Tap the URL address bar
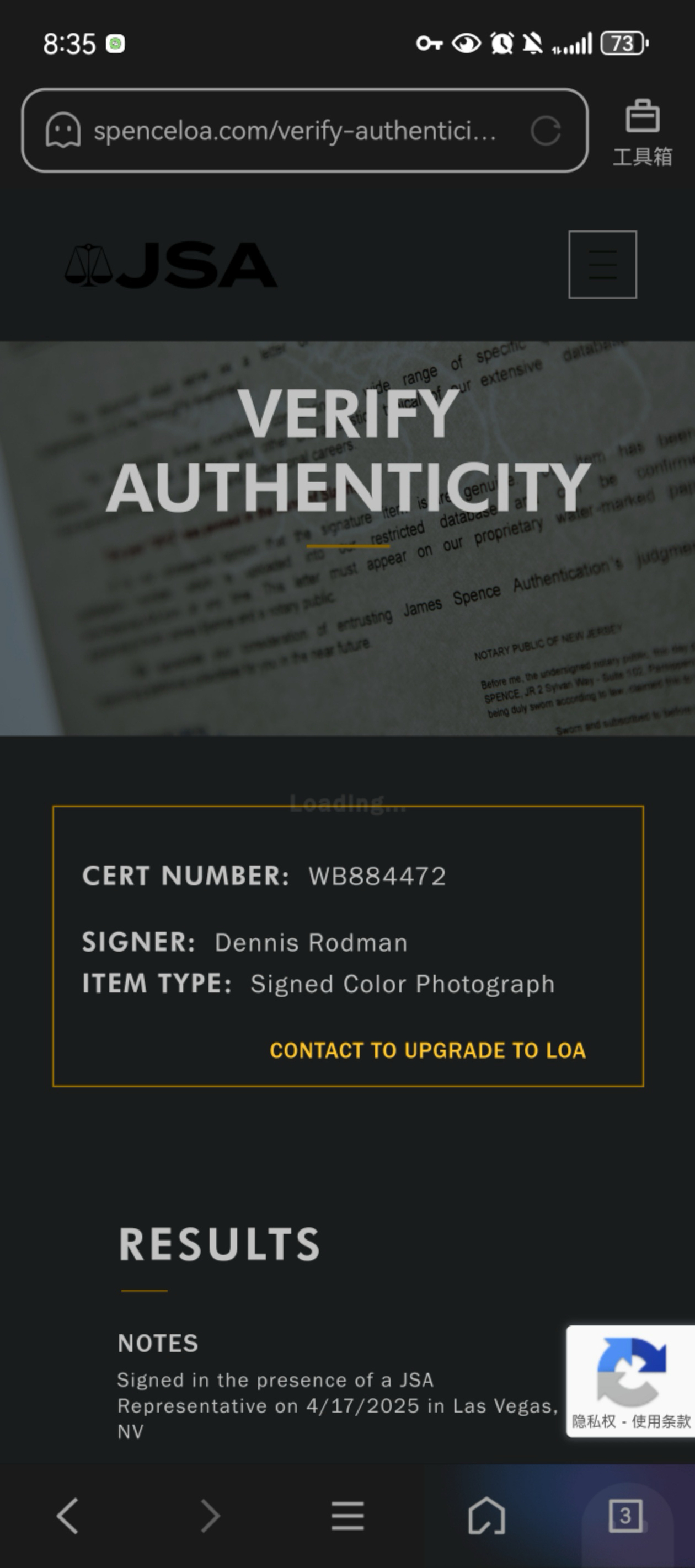This screenshot has height=1568, width=695. click(x=296, y=130)
